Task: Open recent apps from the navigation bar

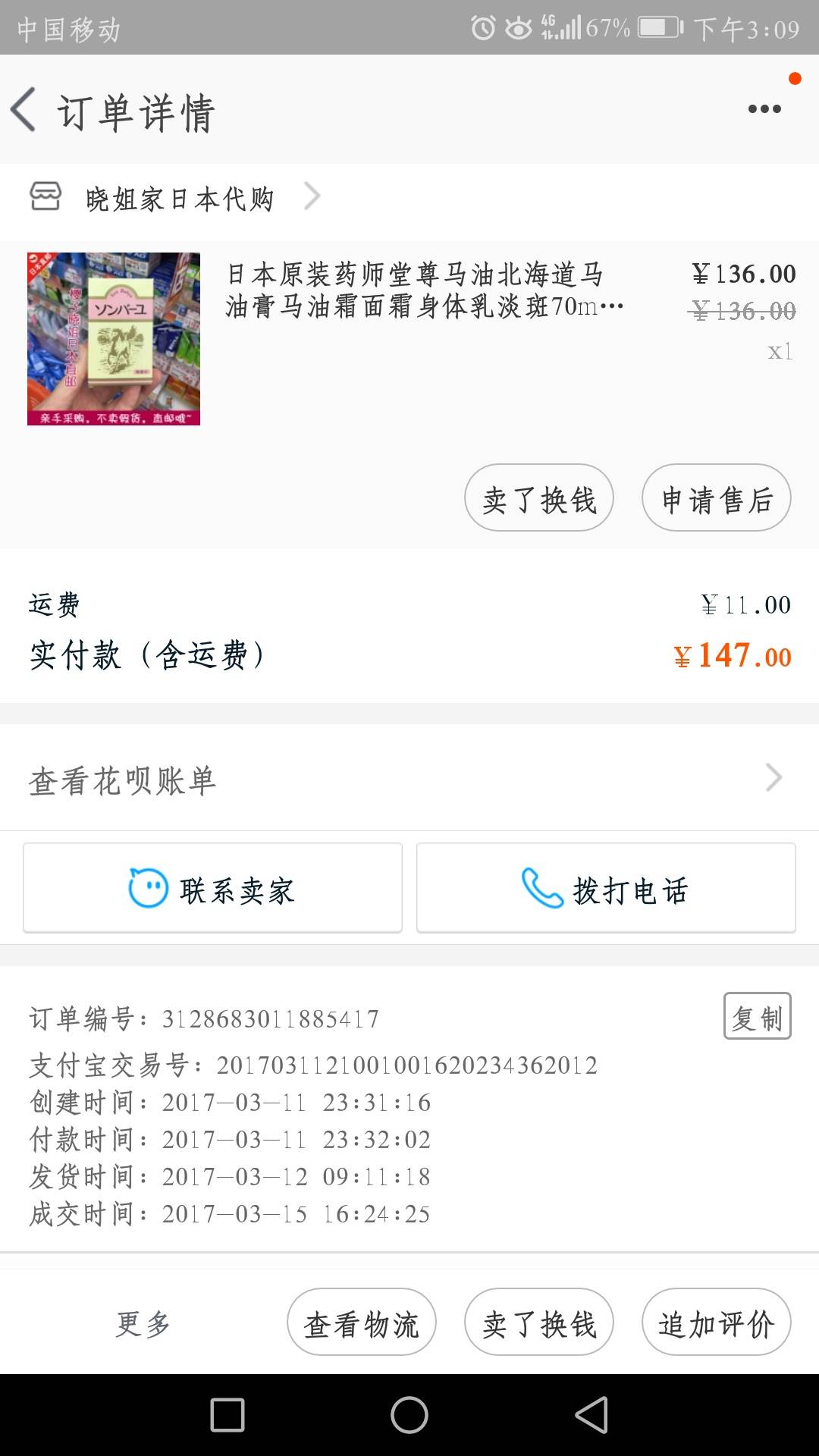Action: pyautogui.click(x=227, y=1415)
